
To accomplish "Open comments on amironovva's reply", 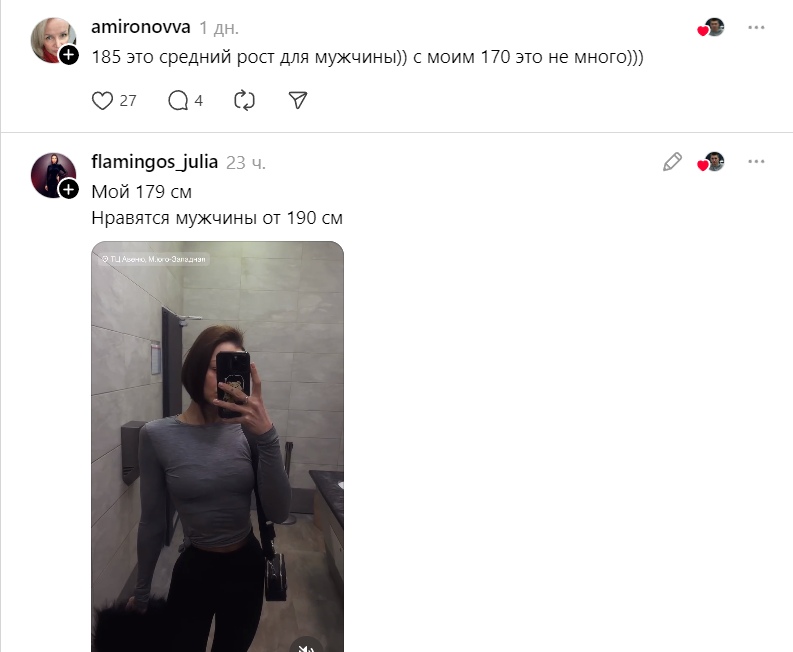I will tap(179, 100).
